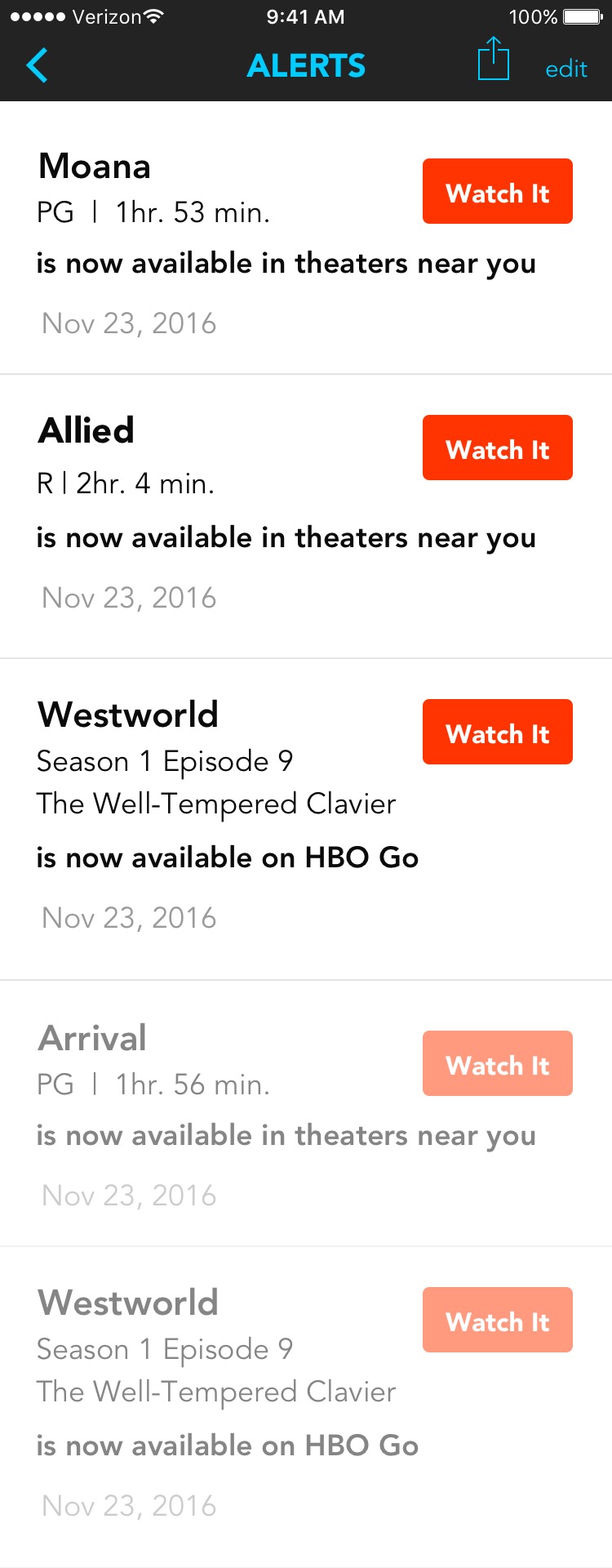Tap edit to modify alerts
Image resolution: width=612 pixels, height=1568 pixels.
click(x=566, y=69)
